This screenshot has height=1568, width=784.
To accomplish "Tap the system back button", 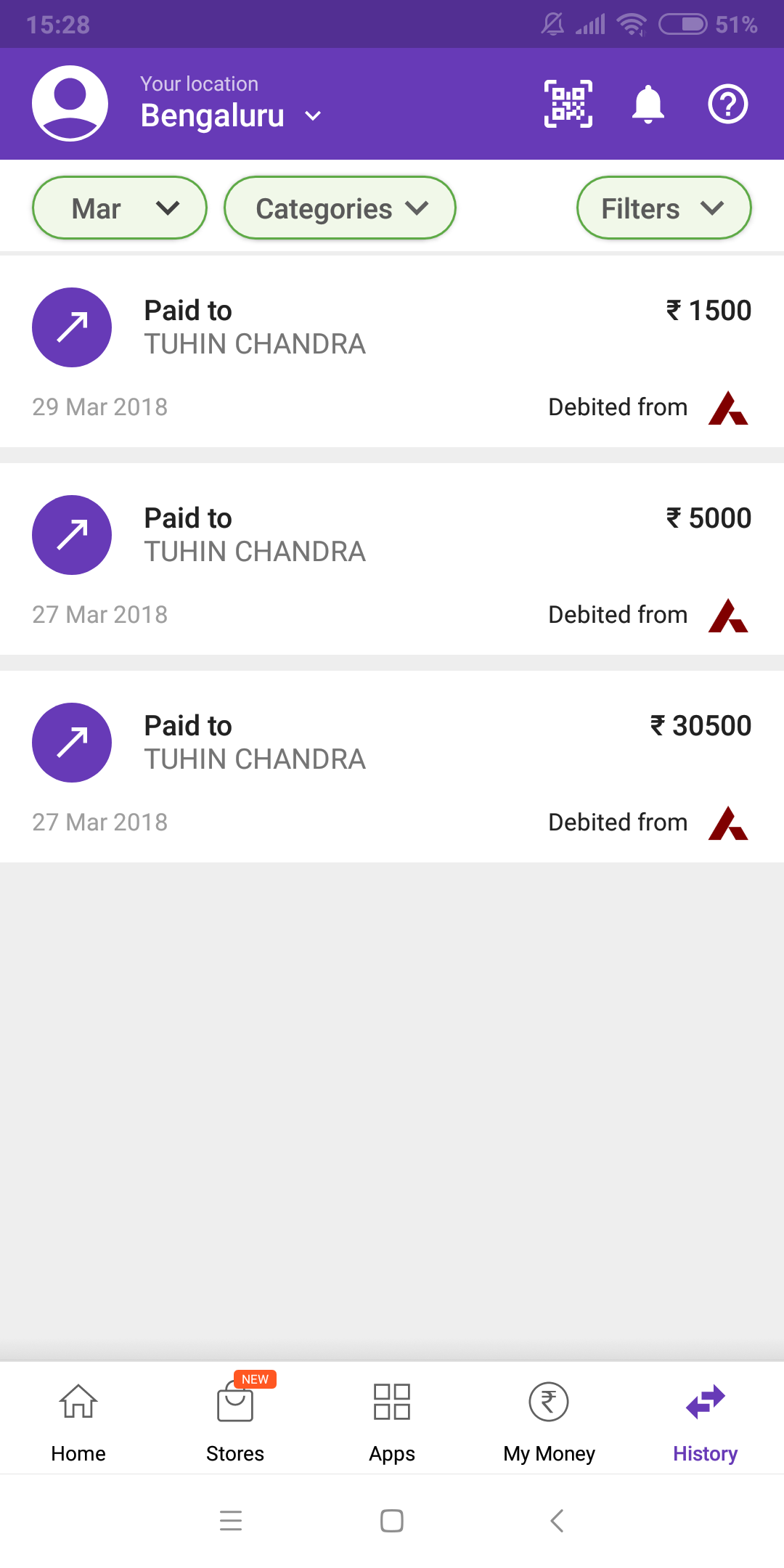I will point(557,1520).
